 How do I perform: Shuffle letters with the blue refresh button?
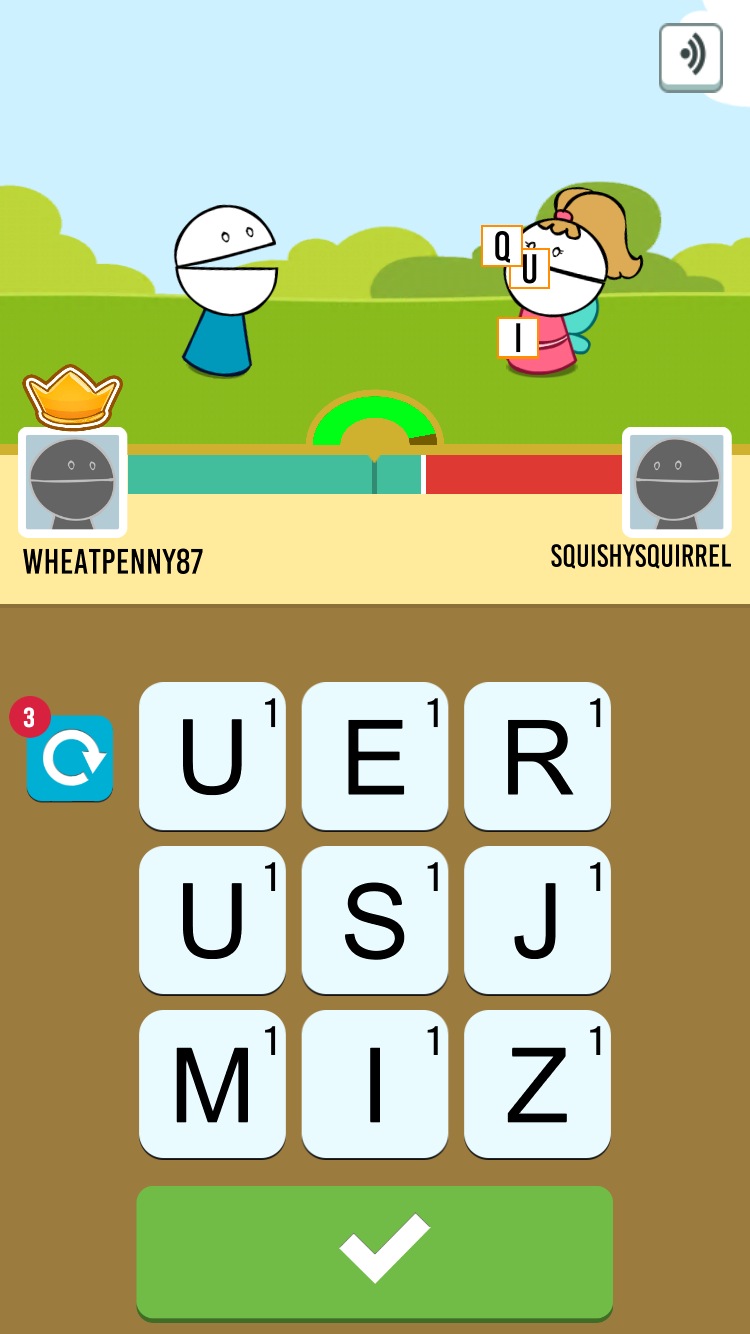[x=70, y=758]
